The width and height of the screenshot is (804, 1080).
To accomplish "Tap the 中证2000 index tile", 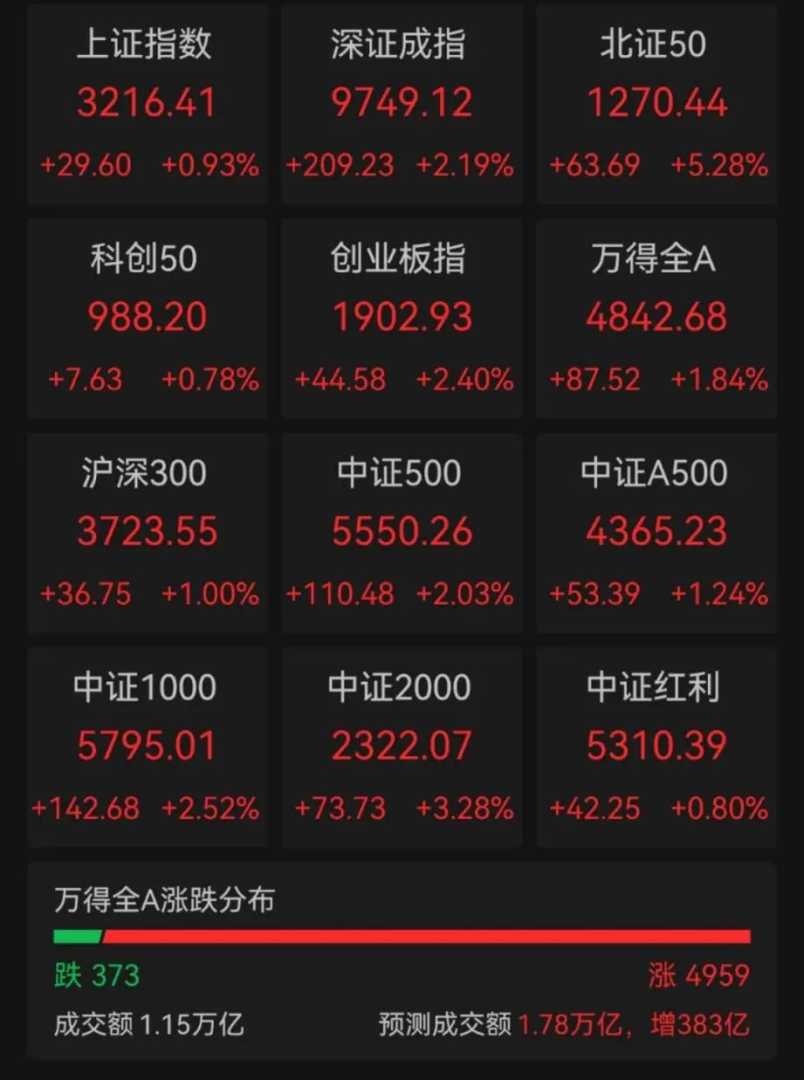I will [401, 746].
